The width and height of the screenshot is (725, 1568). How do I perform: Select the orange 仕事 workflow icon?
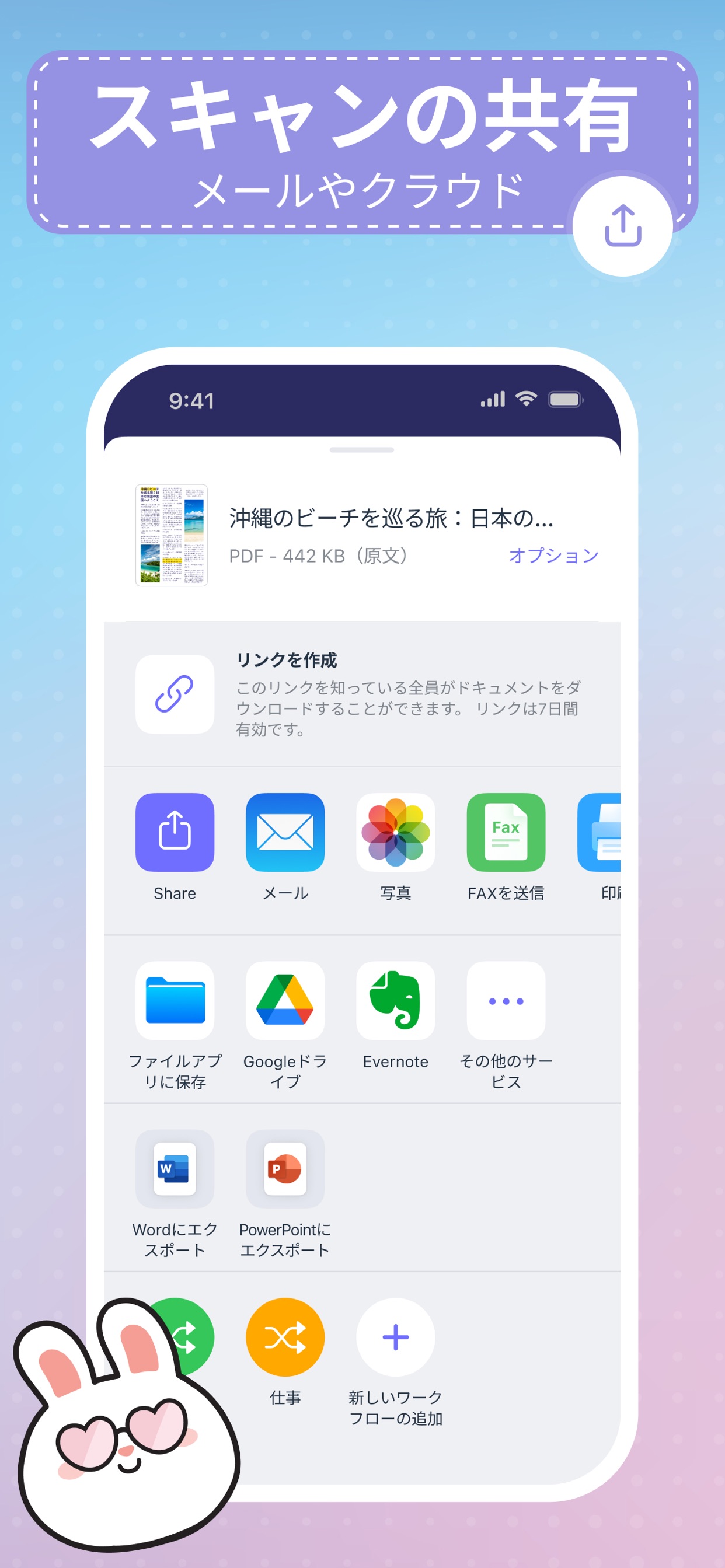coord(285,1337)
